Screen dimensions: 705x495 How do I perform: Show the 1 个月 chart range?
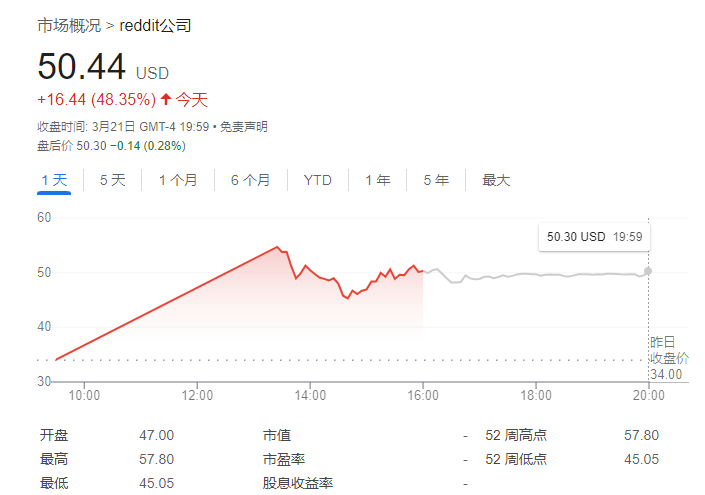(178, 180)
